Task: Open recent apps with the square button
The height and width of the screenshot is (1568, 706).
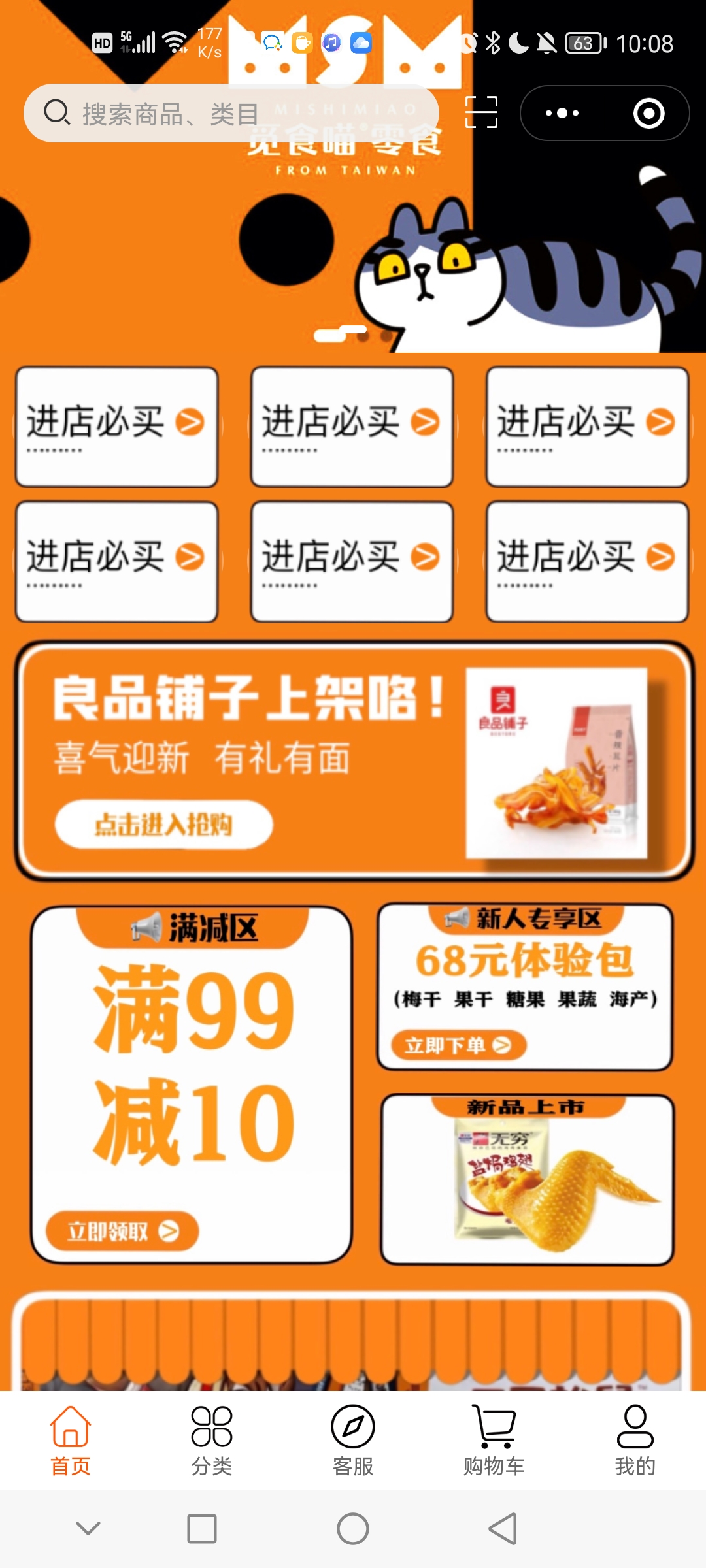Action: pyautogui.click(x=202, y=1529)
